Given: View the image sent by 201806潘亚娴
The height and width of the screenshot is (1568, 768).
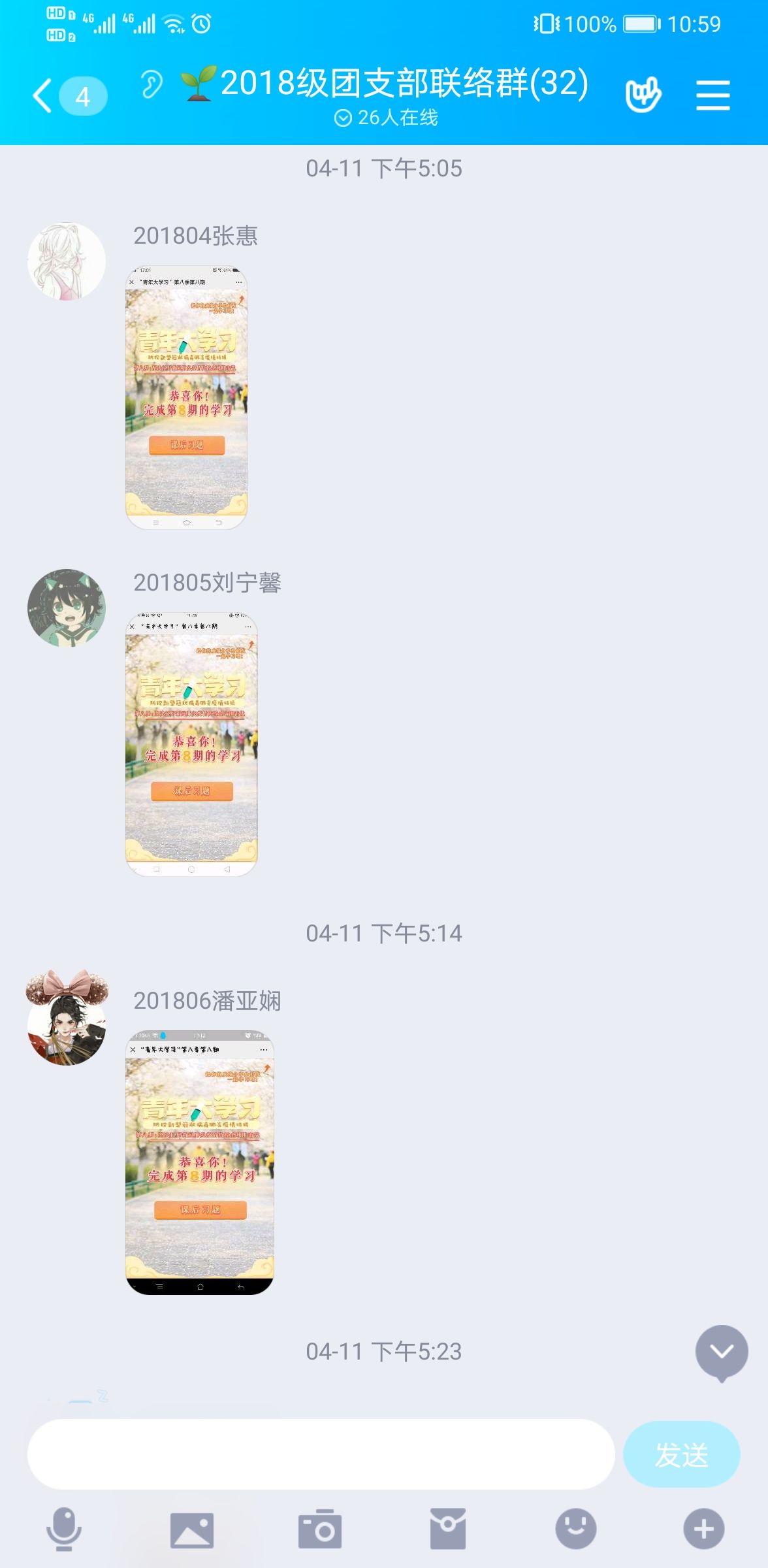Looking at the screenshot, I should click(x=199, y=1162).
